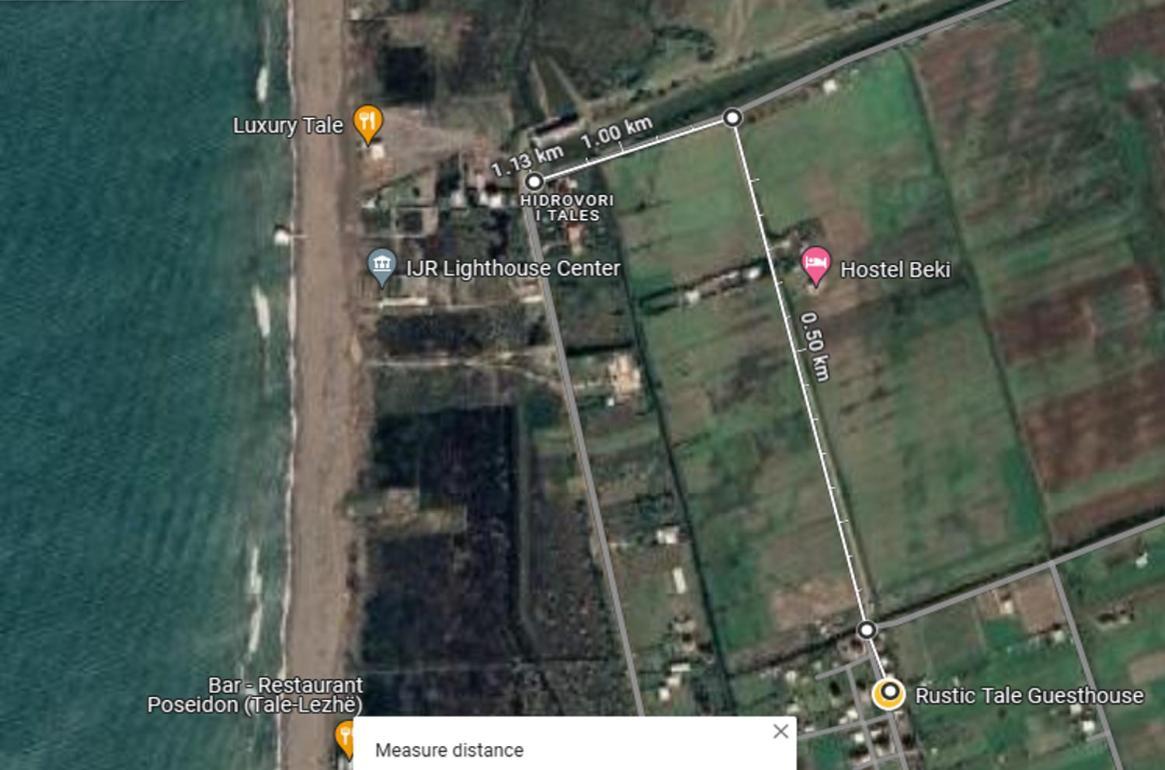Open Bar - Restaurant Poseidon marker
Image resolution: width=1165 pixels, height=770 pixels.
click(346, 739)
